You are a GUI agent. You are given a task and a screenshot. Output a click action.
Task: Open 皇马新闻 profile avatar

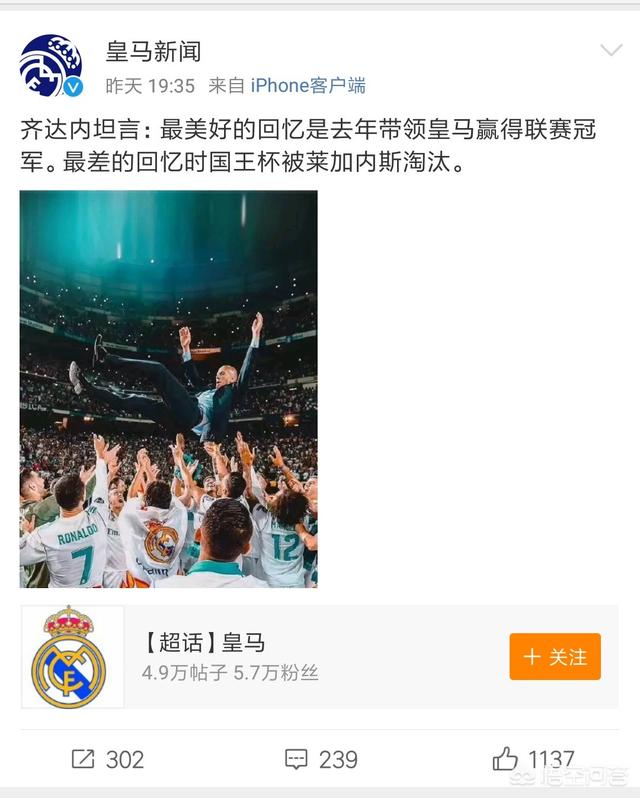[x=51, y=66]
